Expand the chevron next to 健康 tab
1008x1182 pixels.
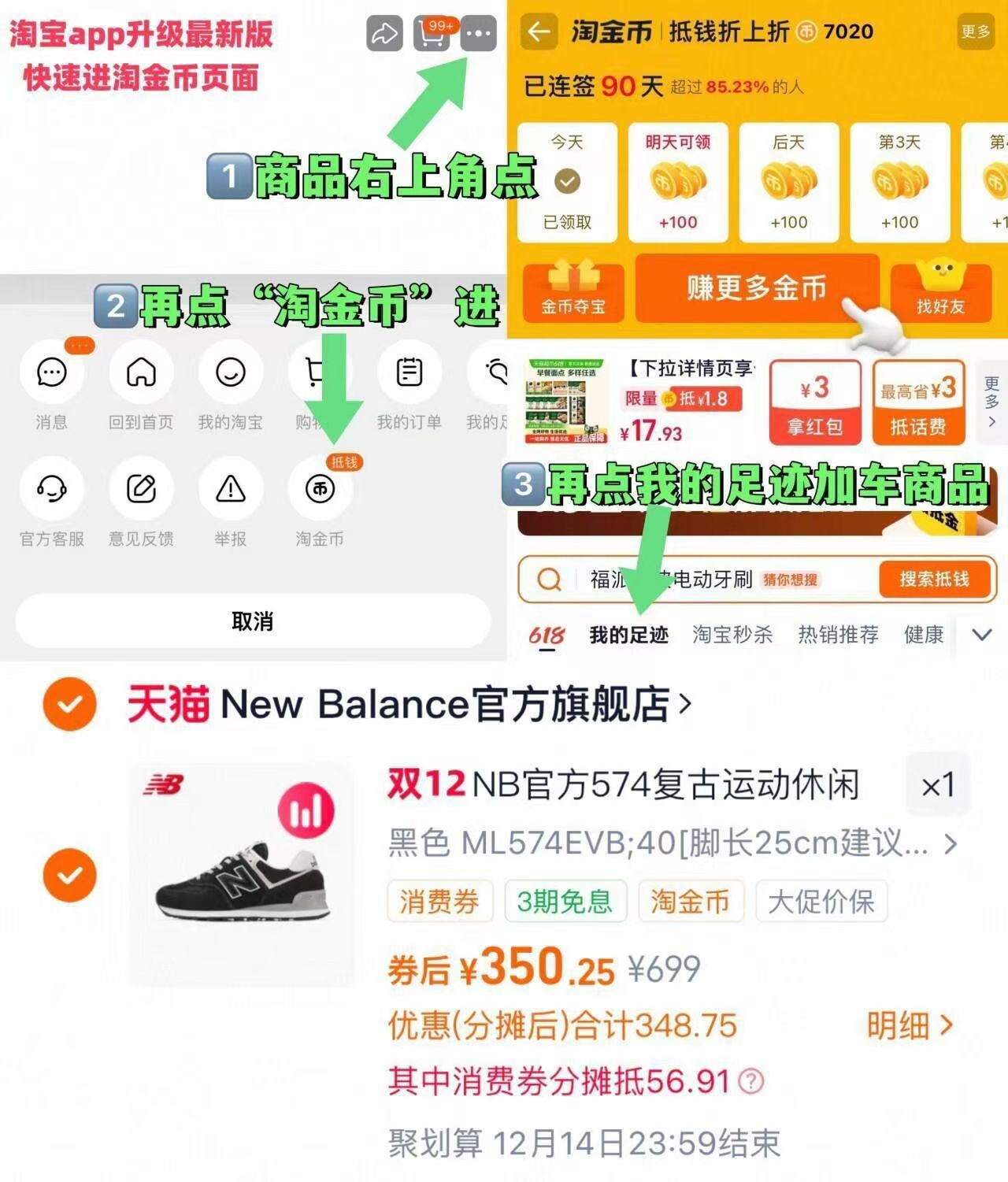coord(980,634)
